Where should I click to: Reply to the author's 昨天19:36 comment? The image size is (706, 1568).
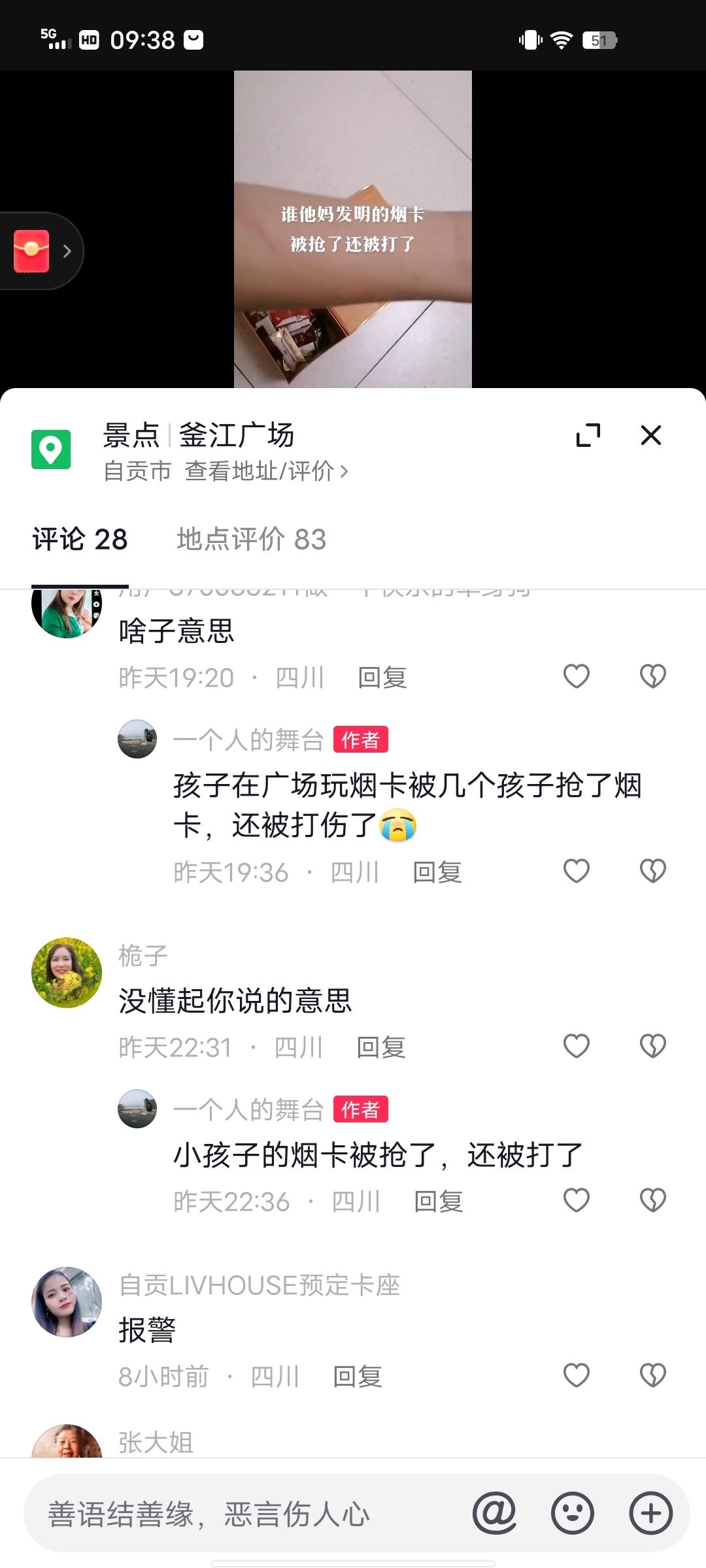[437, 872]
